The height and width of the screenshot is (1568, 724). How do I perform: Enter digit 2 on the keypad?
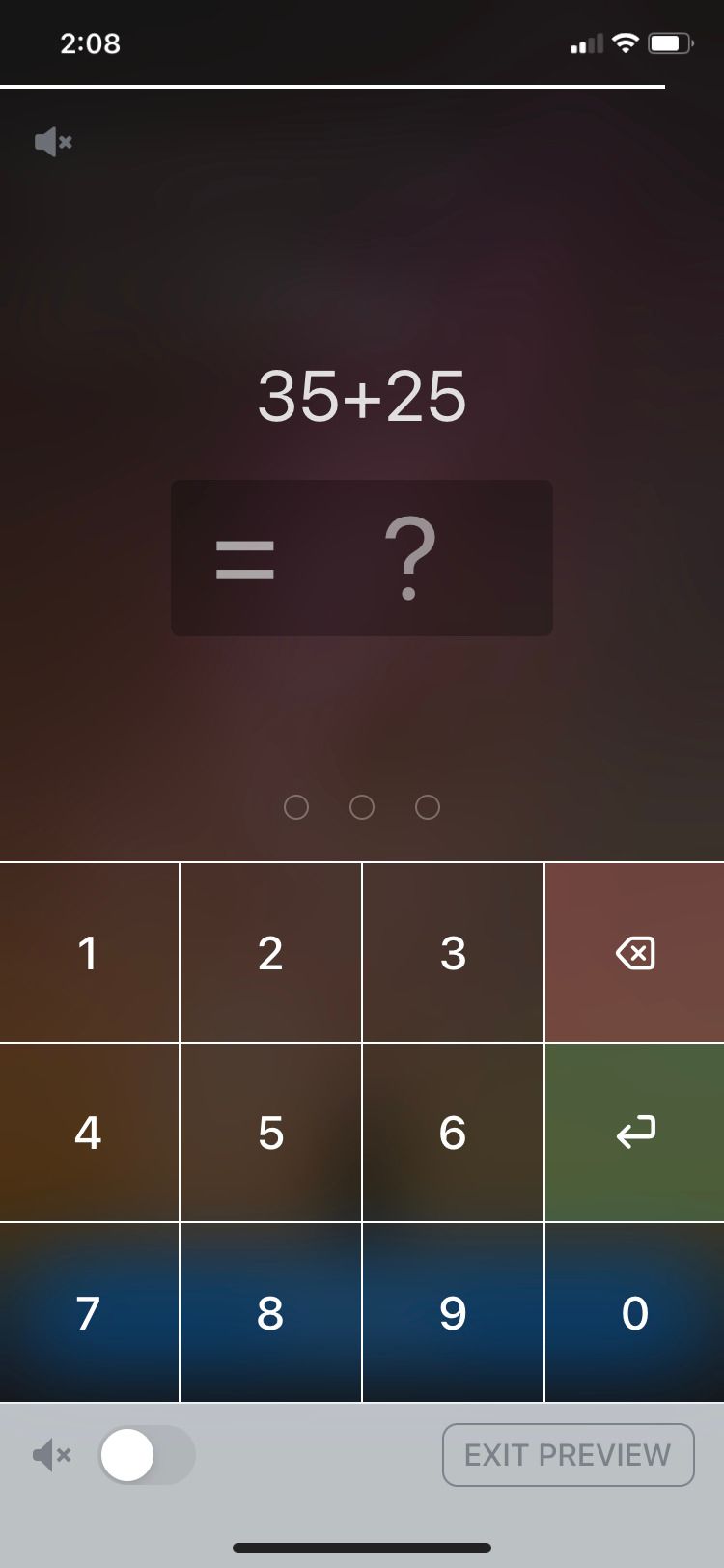[x=270, y=952]
